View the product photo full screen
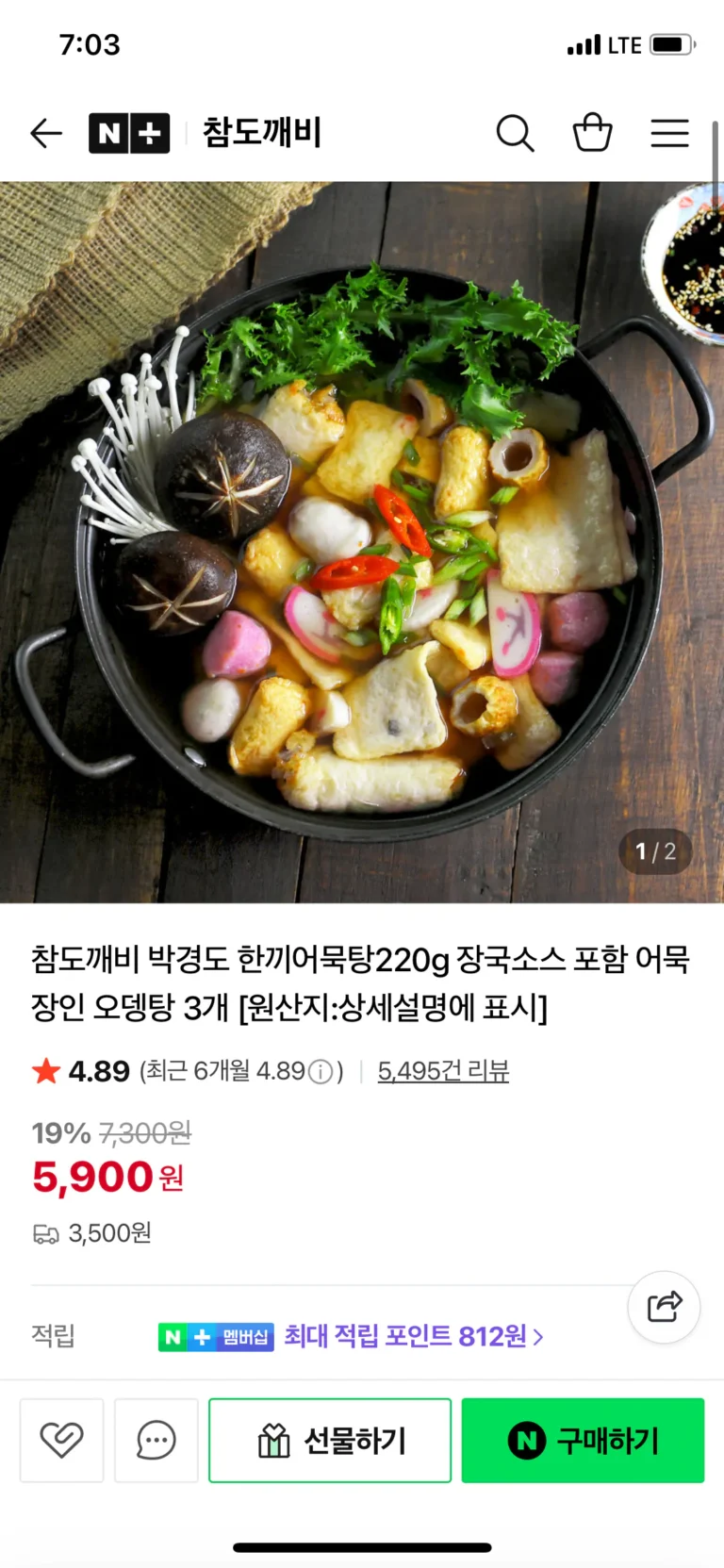The height and width of the screenshot is (1568, 724). (362, 542)
